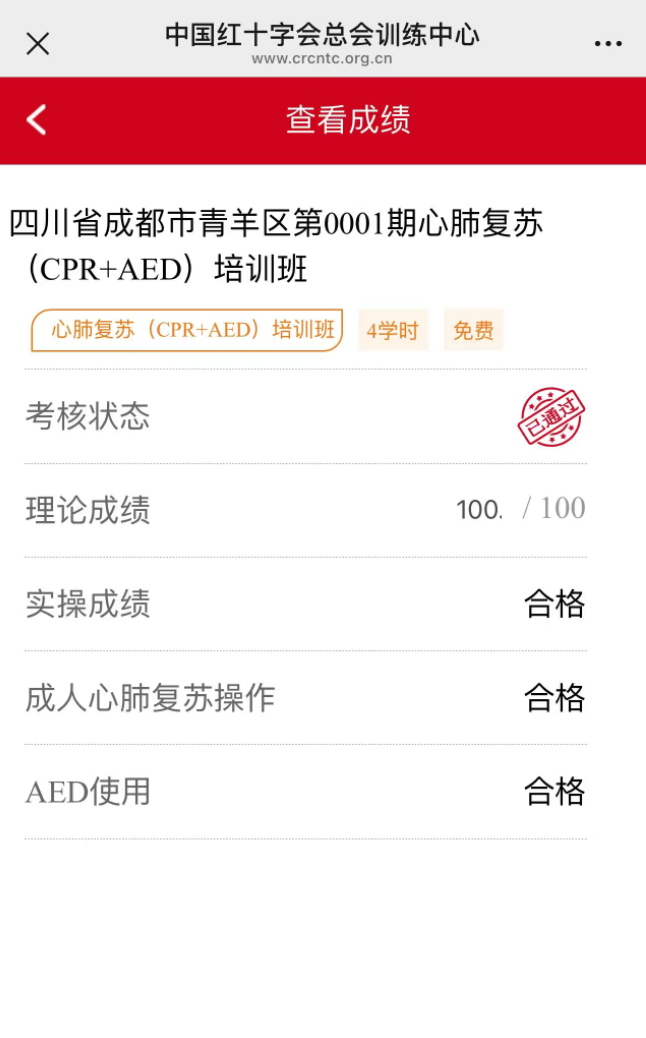Go back from the 查看成绩 page
646x1038 pixels.
point(37,120)
